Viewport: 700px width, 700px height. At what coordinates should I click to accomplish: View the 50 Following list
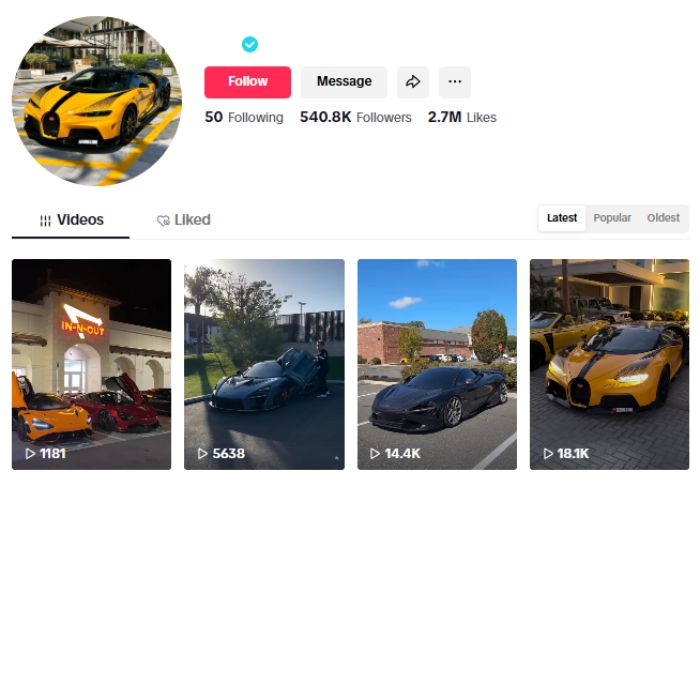tap(243, 117)
